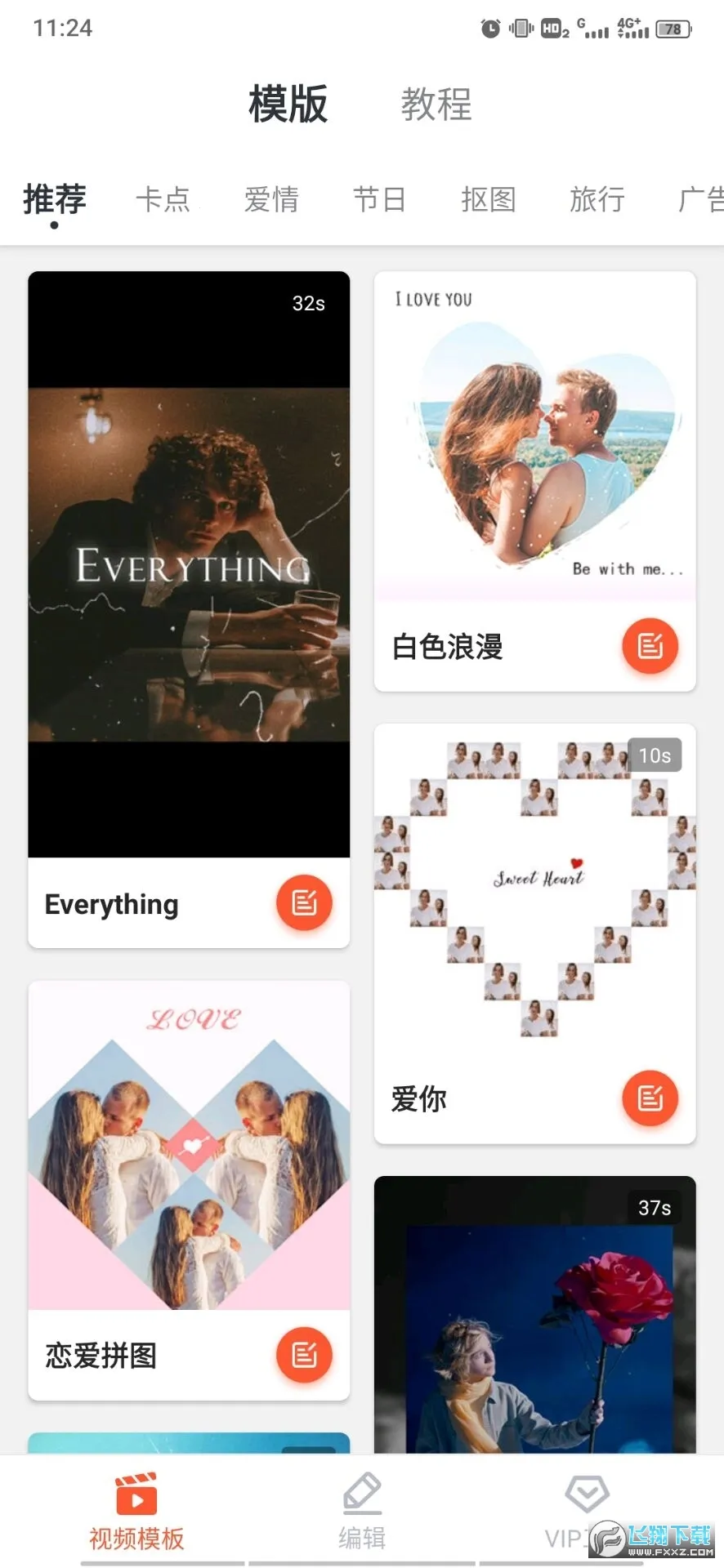Screen dimensions: 724x1568
Task: Select the 推荐 recommended tab
Action: point(54,199)
